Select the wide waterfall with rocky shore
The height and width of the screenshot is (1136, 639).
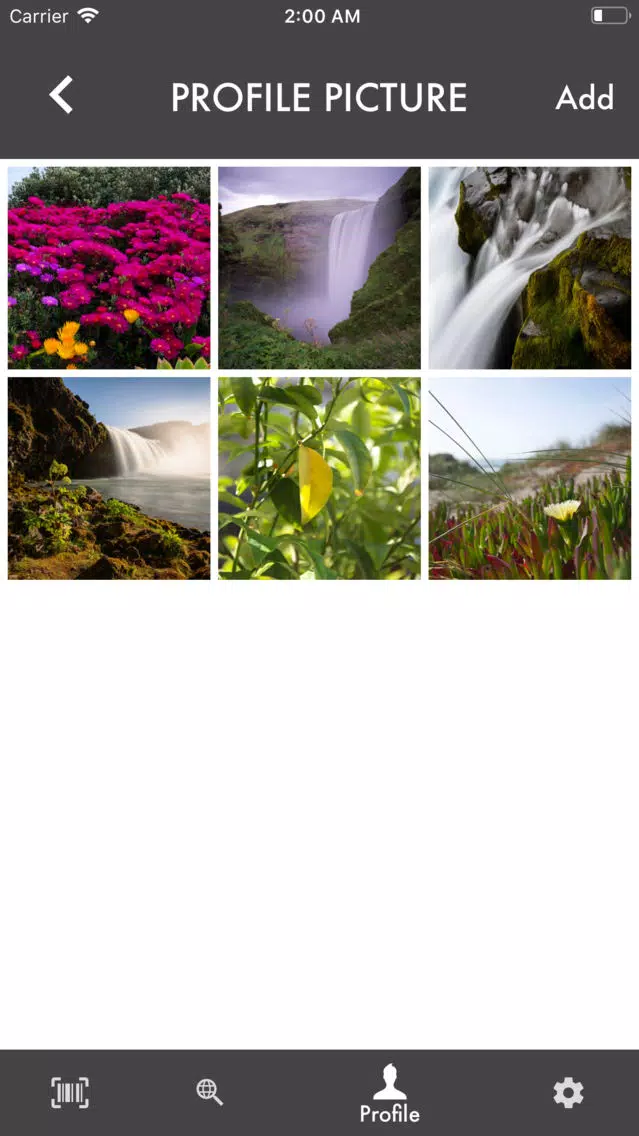109,478
